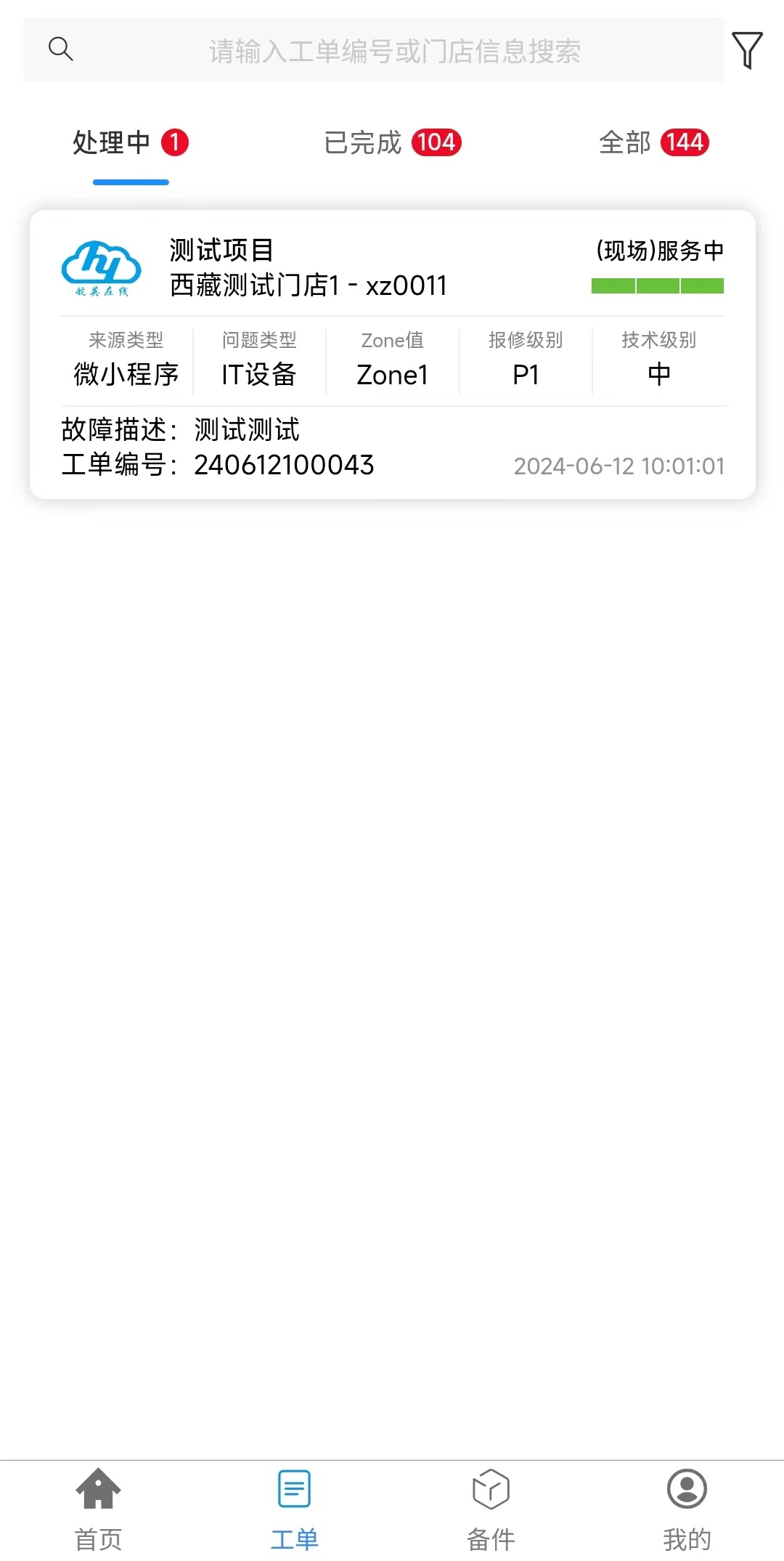Tap the work order search field
The width and height of the screenshot is (784, 1561).
pyautogui.click(x=393, y=51)
